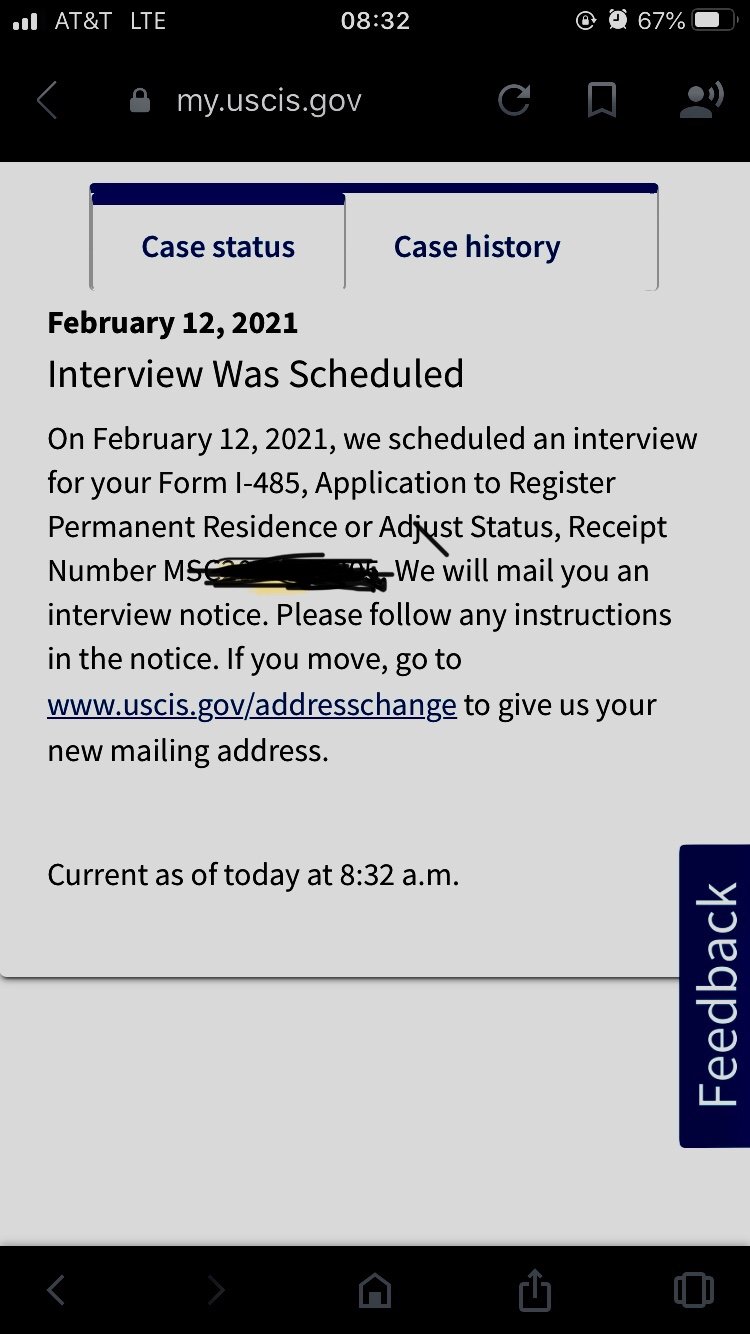This screenshot has height=1334, width=750.
Task: Reload the page with the refresh icon
Action: (x=514, y=100)
